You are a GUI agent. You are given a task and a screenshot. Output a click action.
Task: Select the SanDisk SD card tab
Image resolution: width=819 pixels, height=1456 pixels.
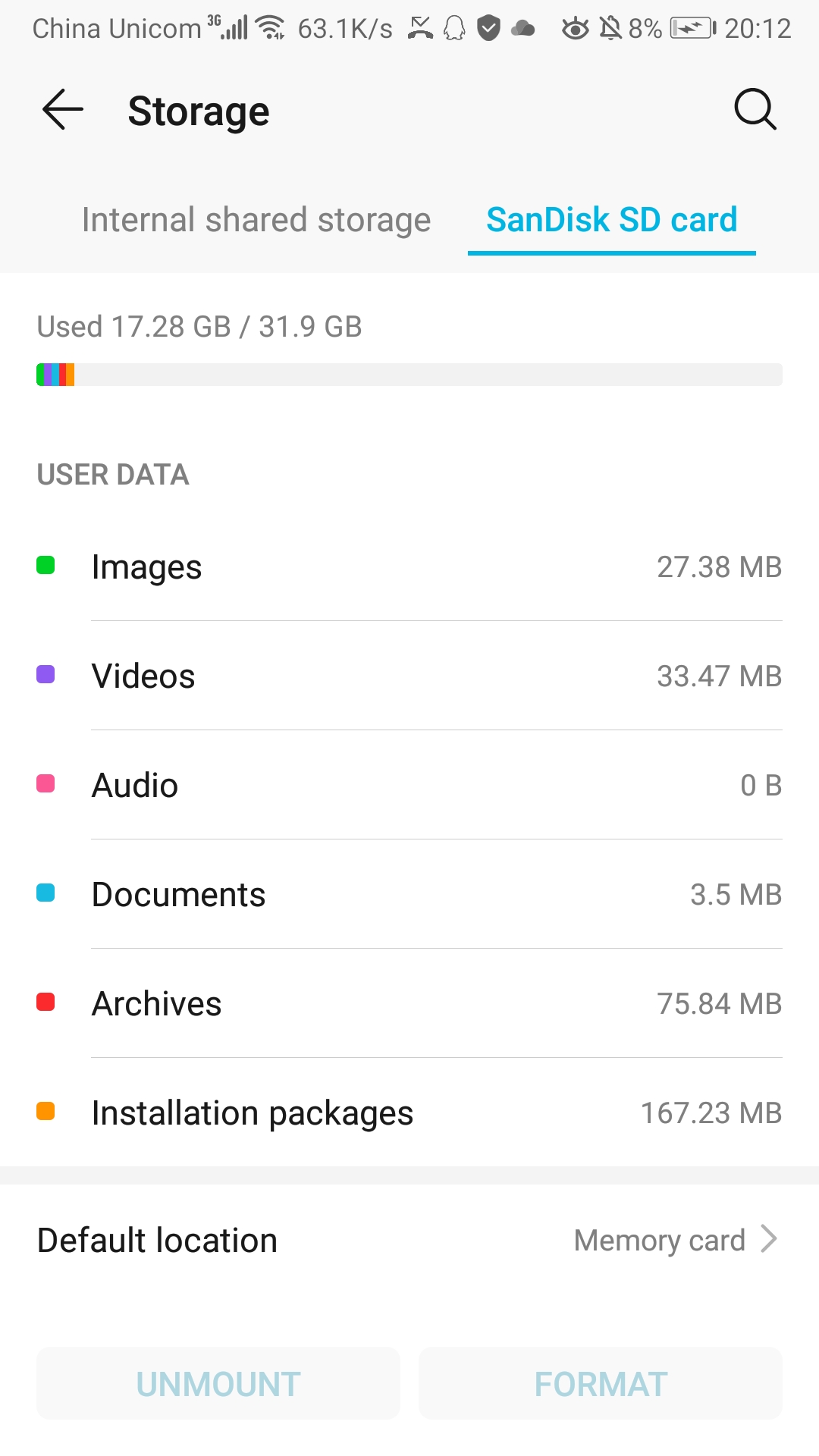click(x=611, y=220)
